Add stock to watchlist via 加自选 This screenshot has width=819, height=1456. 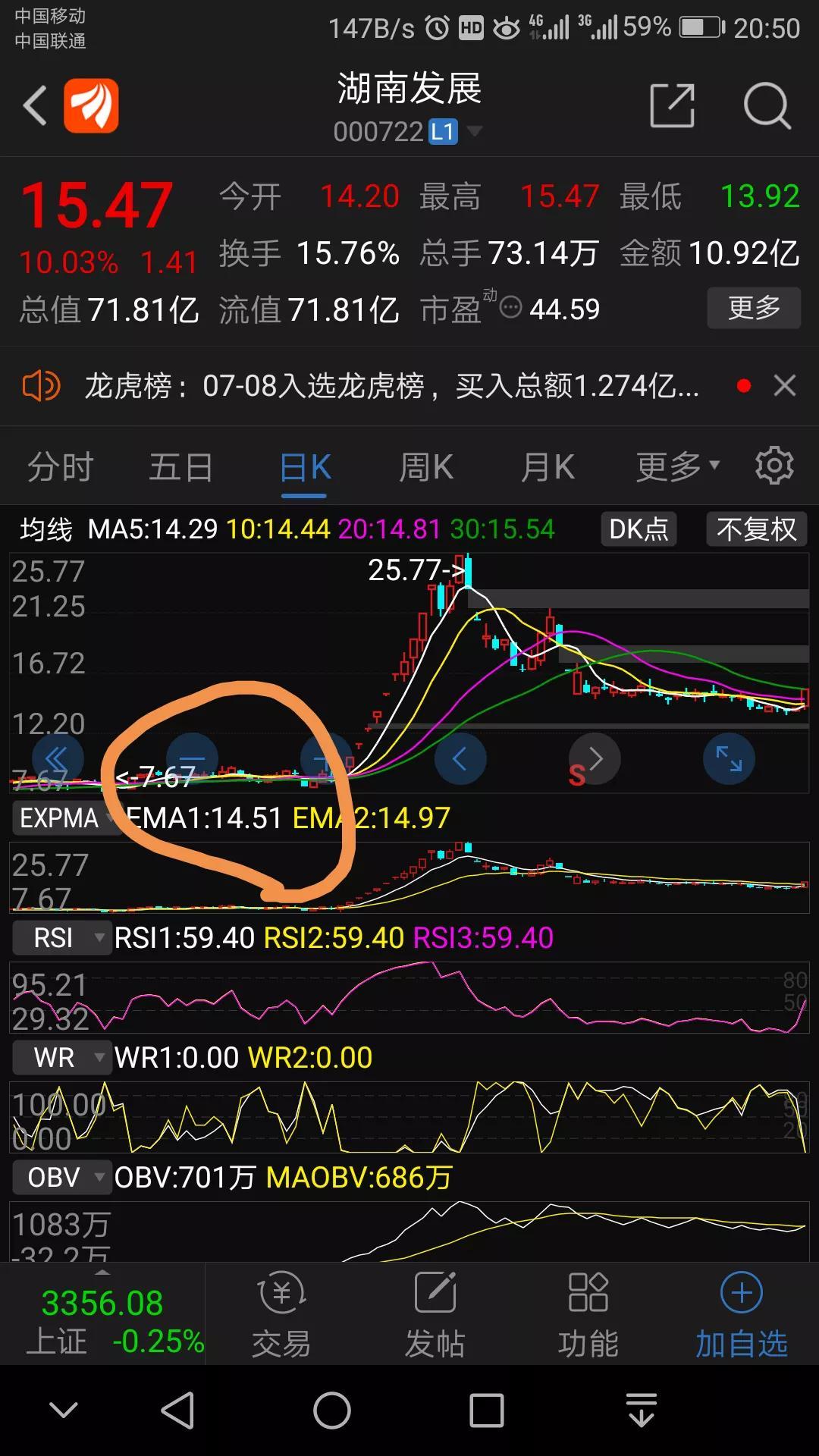[x=741, y=1315]
